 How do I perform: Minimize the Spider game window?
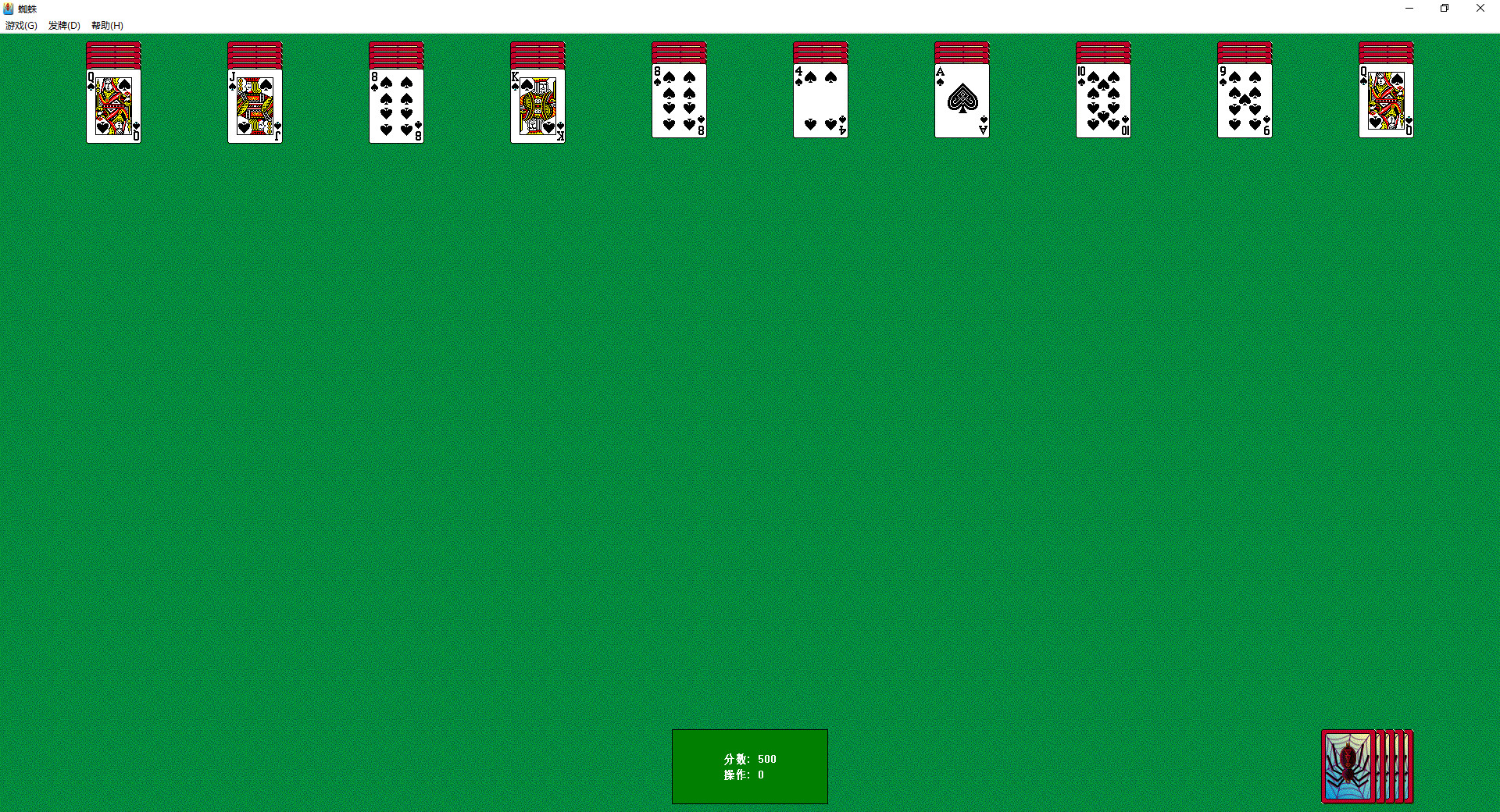(x=1409, y=9)
